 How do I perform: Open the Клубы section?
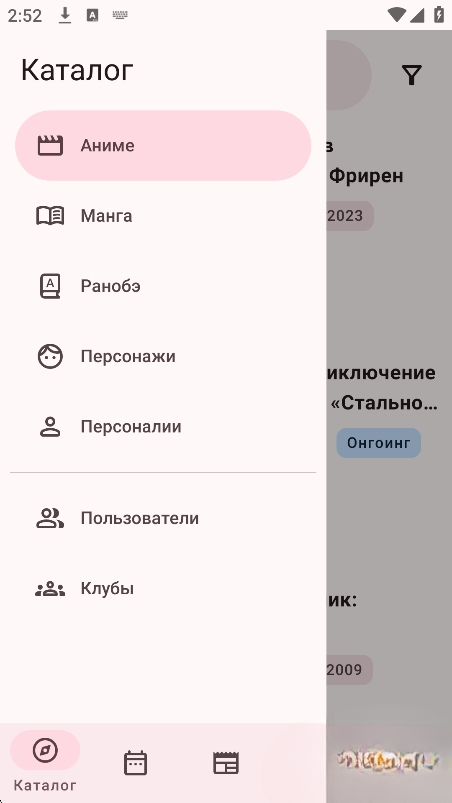click(x=163, y=588)
